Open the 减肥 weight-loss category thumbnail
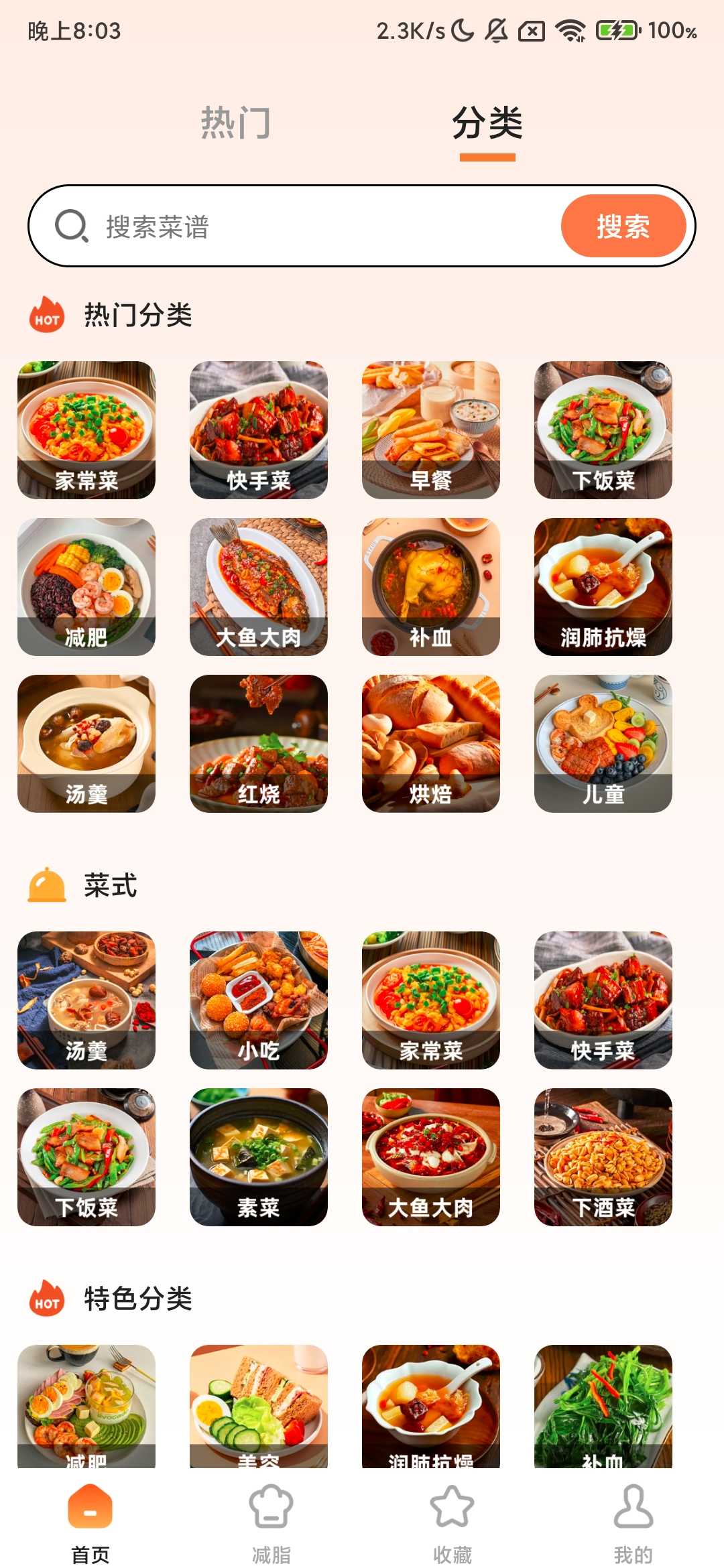724x1568 pixels. tap(86, 586)
